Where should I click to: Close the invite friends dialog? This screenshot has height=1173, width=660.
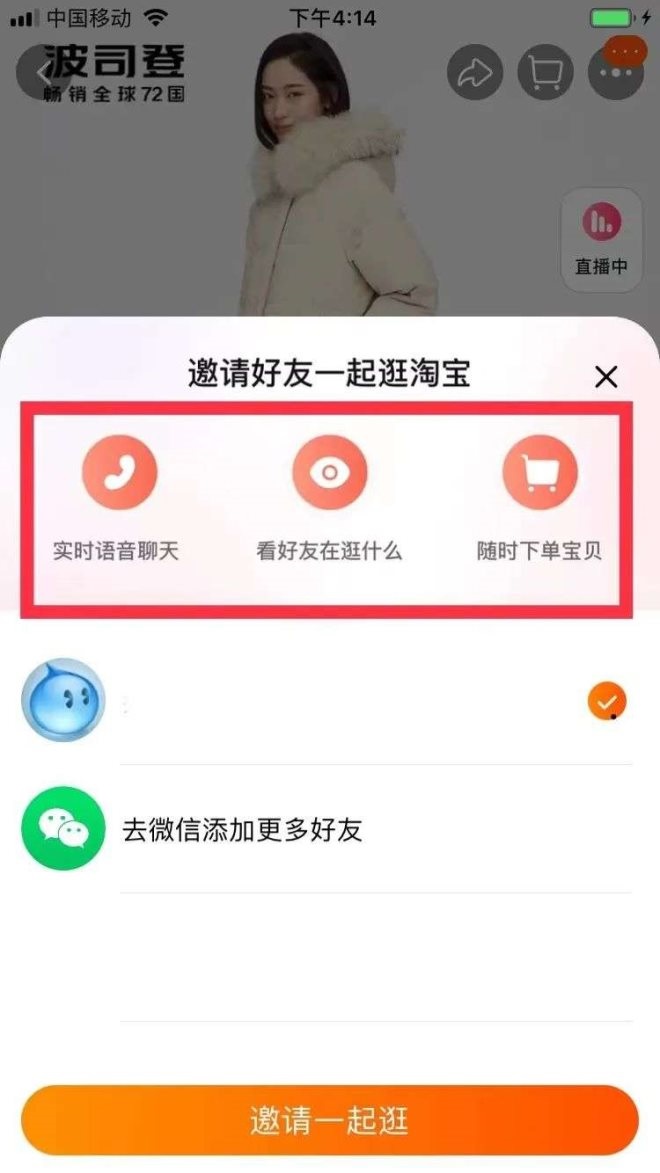click(606, 377)
